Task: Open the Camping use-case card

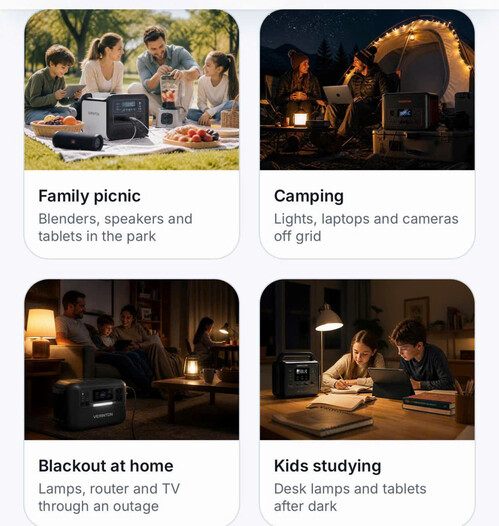Action: [367, 134]
